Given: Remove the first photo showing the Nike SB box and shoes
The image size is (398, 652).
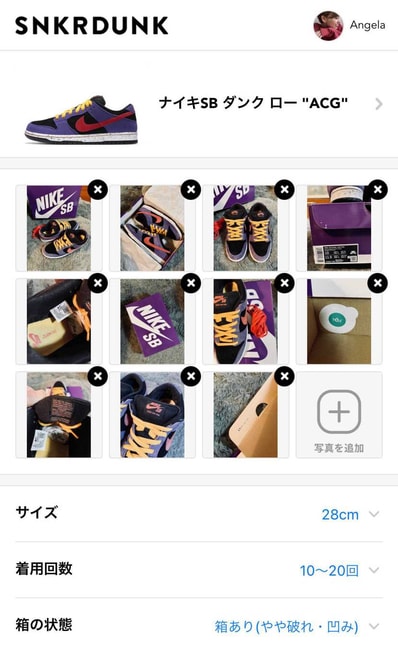Looking at the screenshot, I should (98, 190).
